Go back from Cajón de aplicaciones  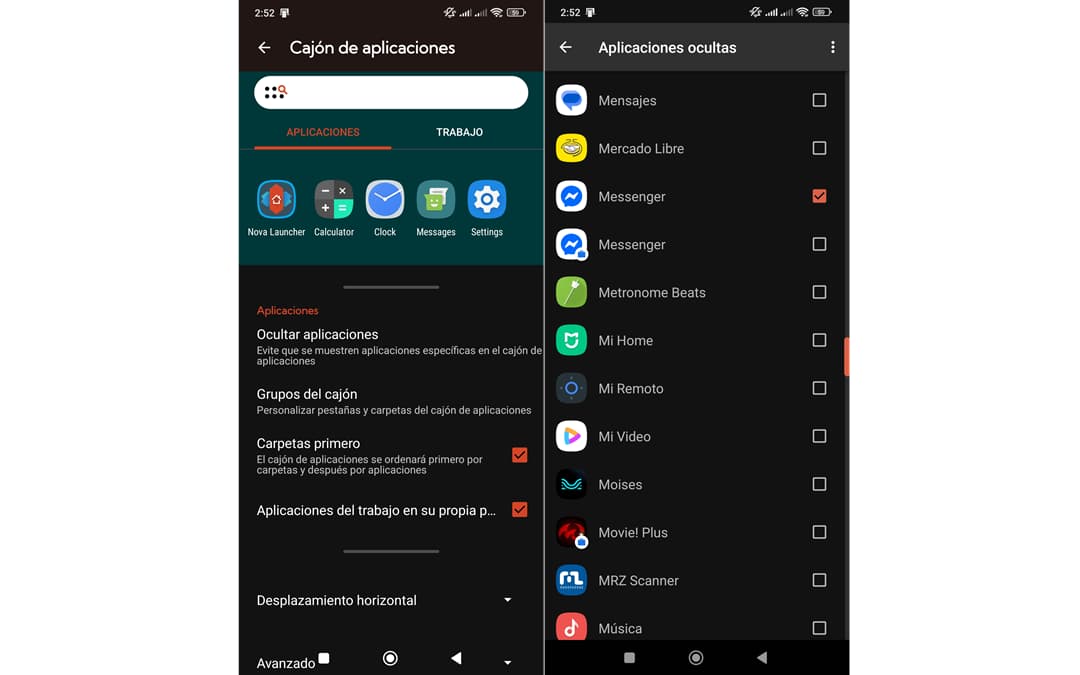[x=264, y=47]
